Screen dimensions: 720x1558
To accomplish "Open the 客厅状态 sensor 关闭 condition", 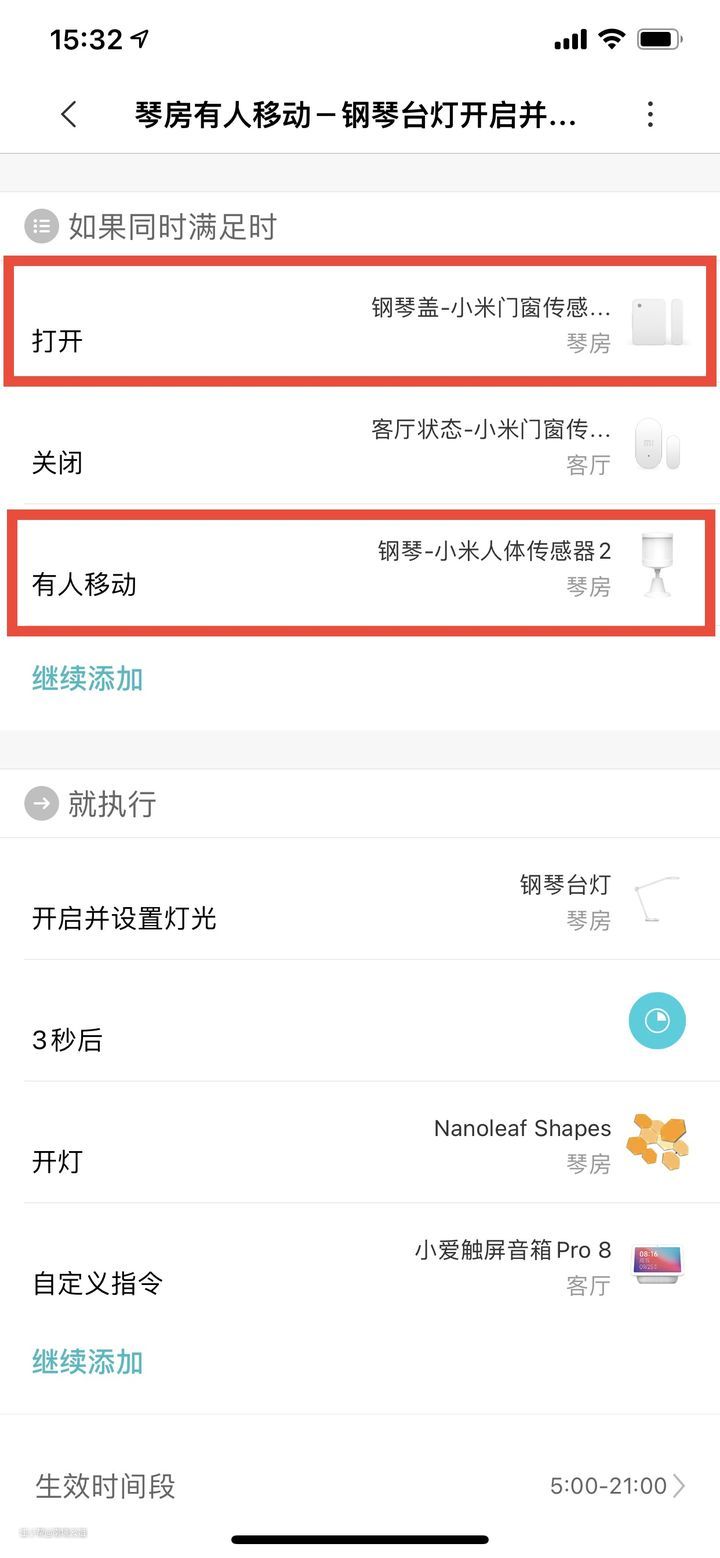I will tap(360, 445).
